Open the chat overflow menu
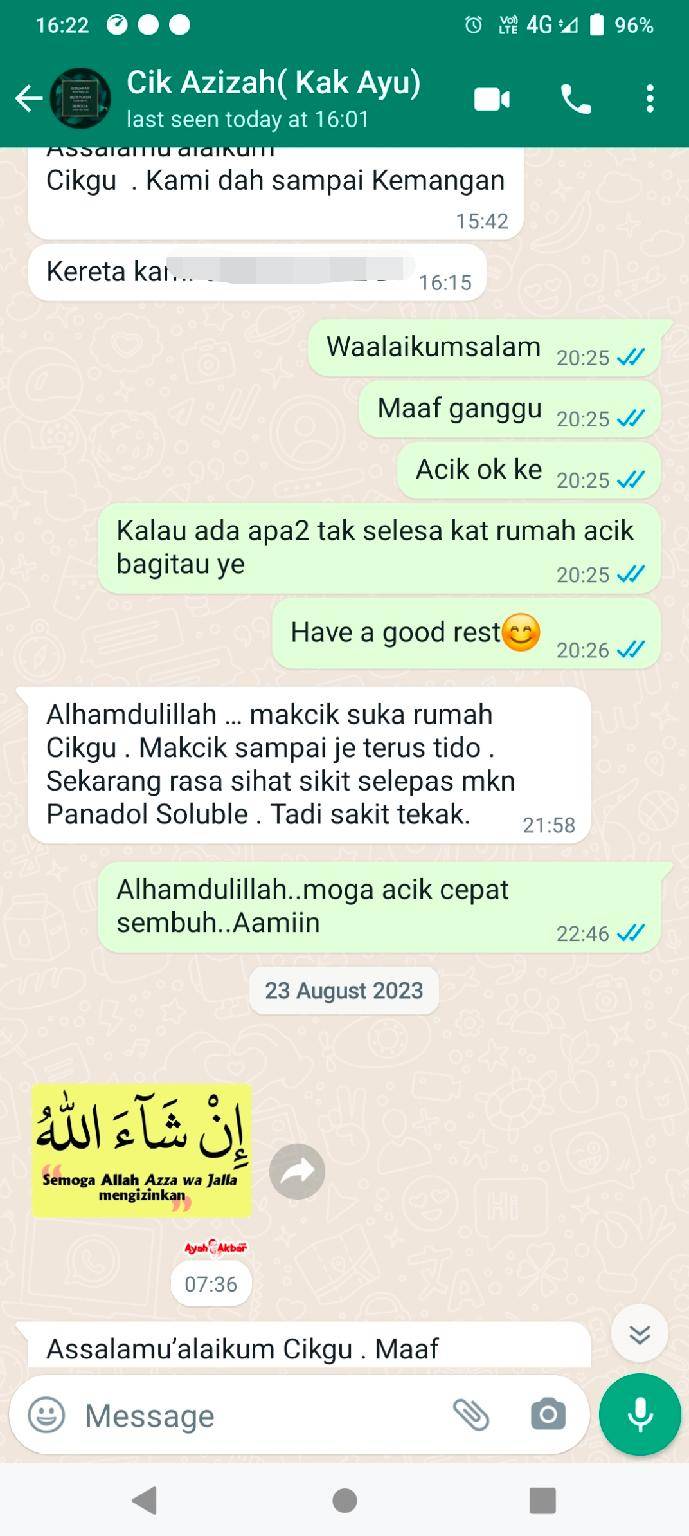Viewport: 689px width, 1536px height. [x=650, y=99]
